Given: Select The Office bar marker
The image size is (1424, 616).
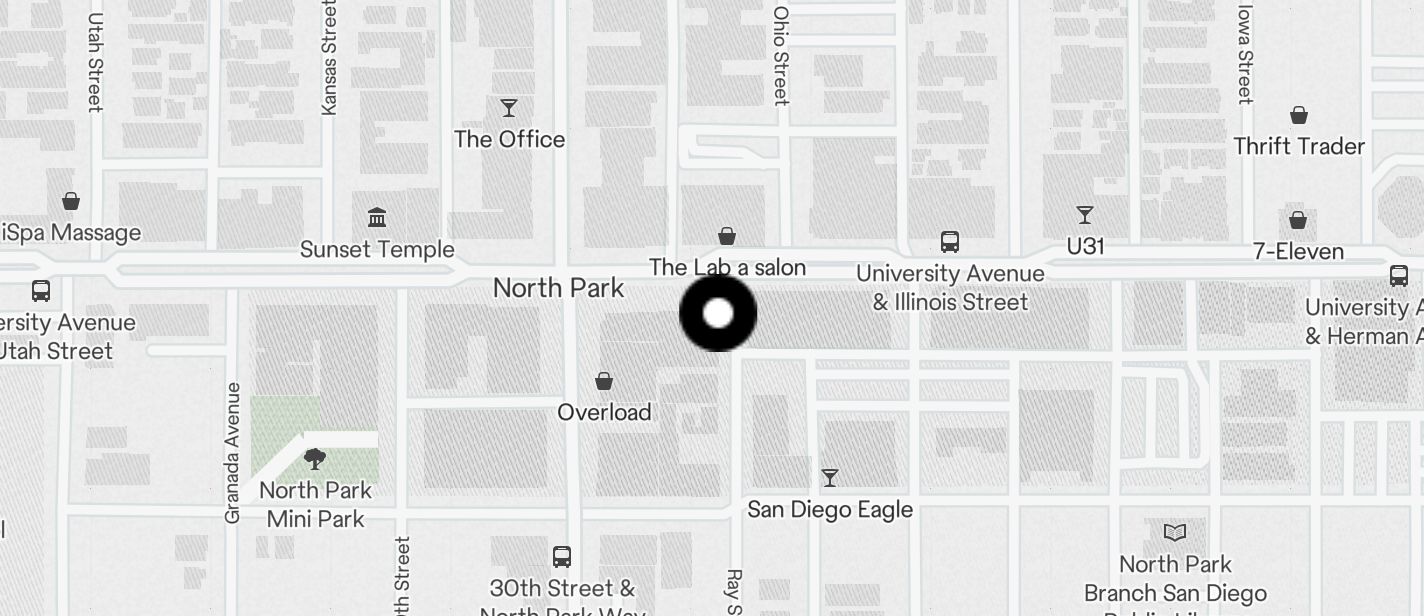Looking at the screenshot, I should (509, 108).
